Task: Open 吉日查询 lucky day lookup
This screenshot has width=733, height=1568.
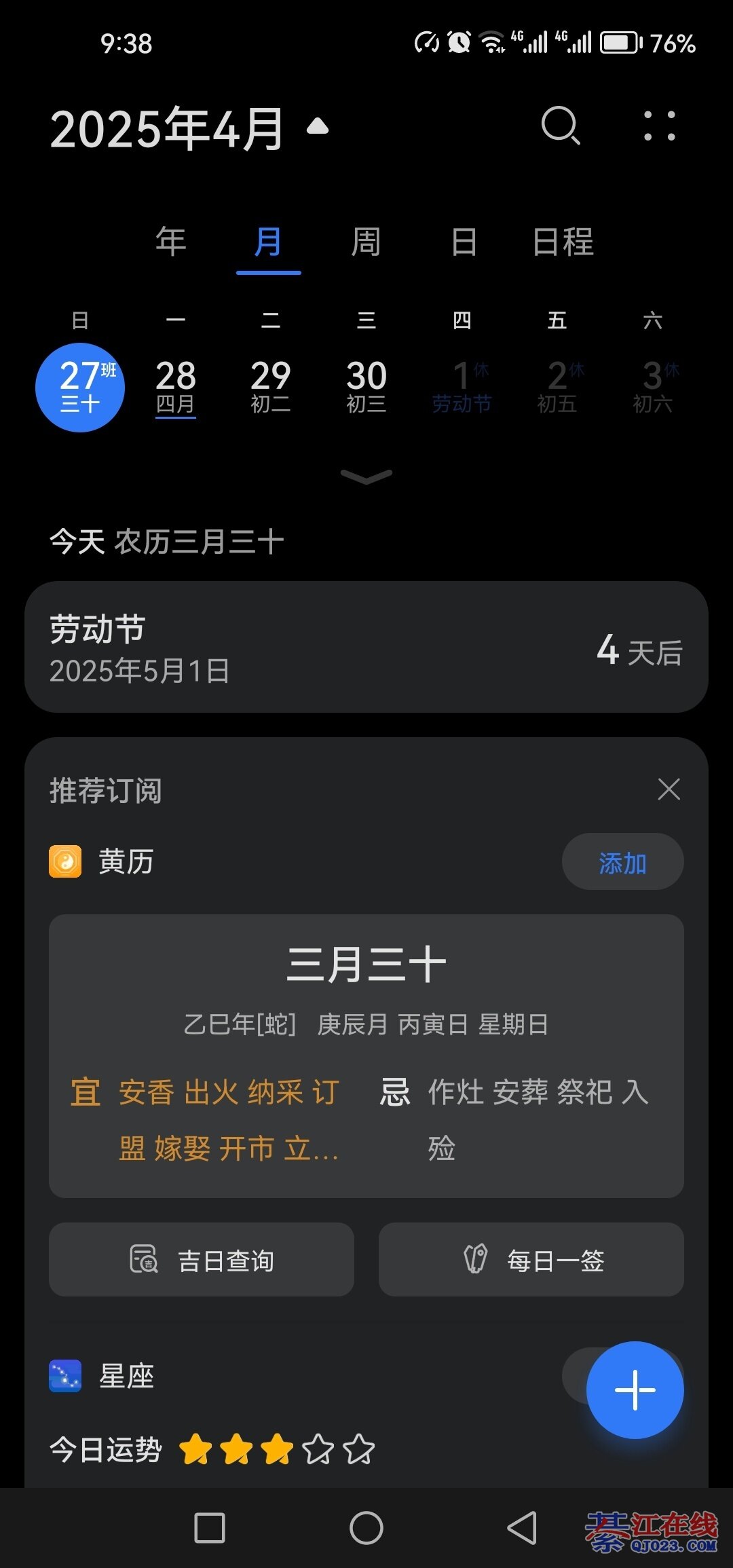Action: point(202,1260)
